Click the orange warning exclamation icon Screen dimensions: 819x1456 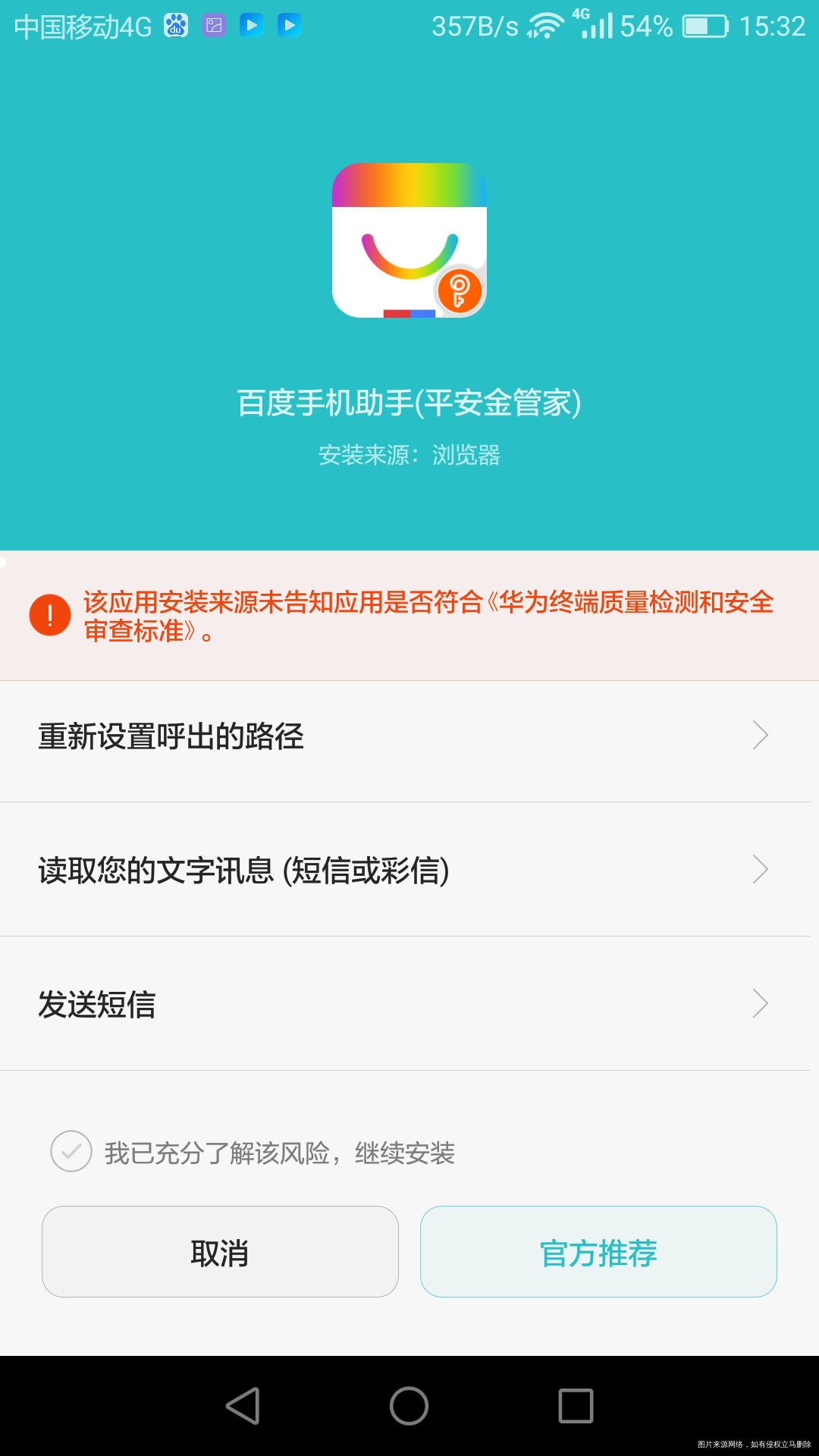coord(49,613)
